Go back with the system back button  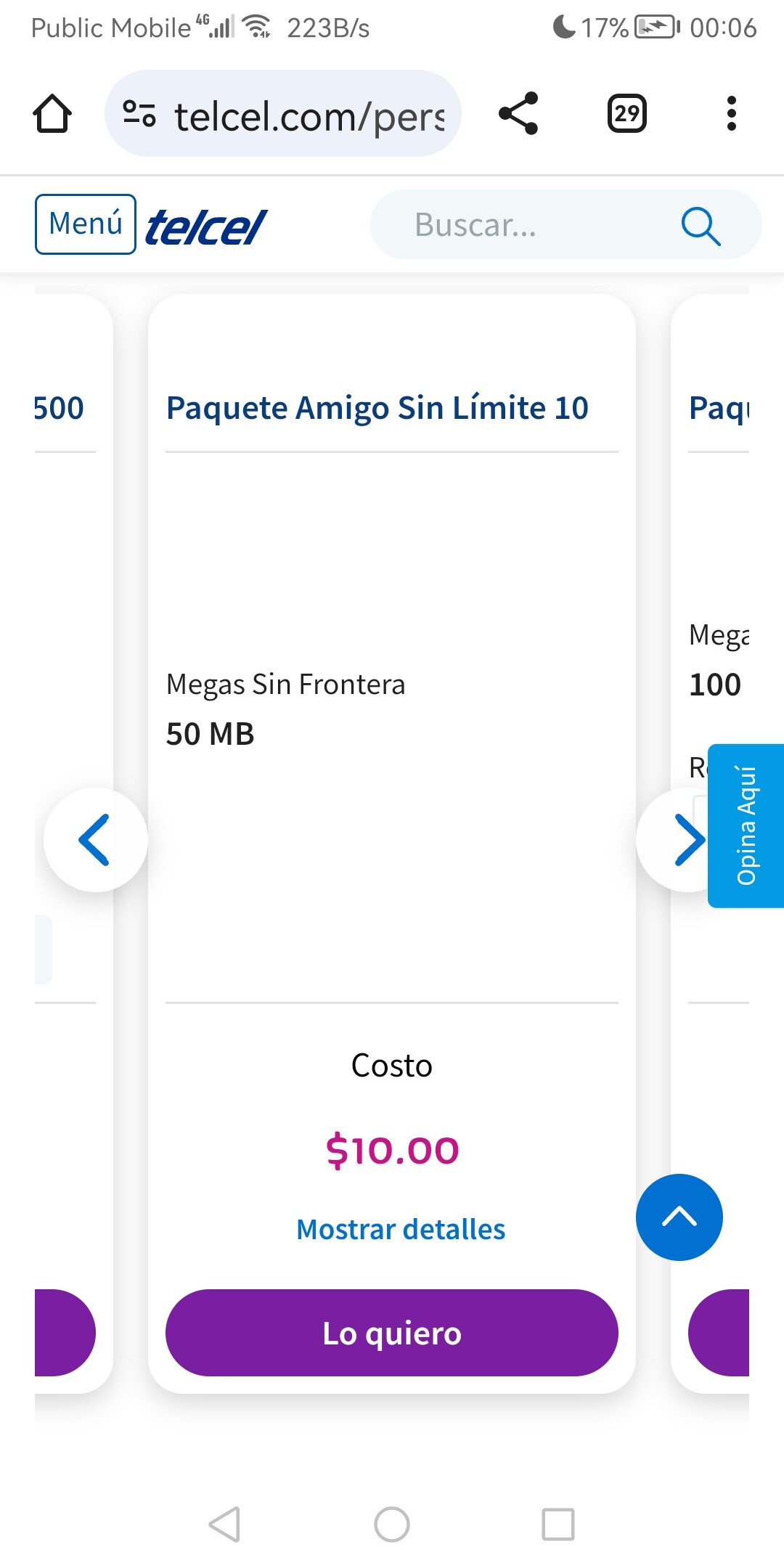pyautogui.click(x=224, y=1524)
